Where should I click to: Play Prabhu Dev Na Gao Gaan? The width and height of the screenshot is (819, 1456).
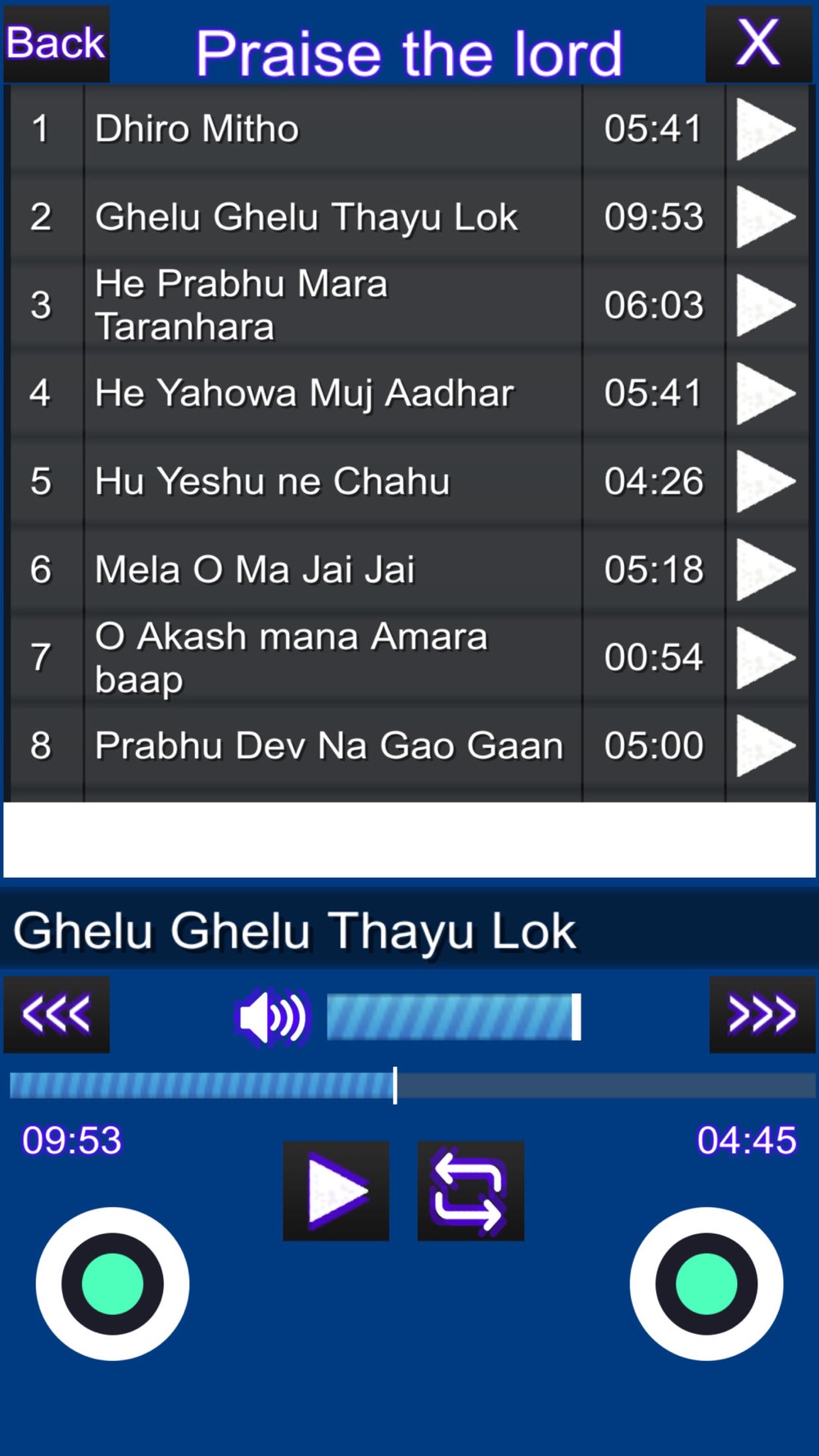(765, 745)
